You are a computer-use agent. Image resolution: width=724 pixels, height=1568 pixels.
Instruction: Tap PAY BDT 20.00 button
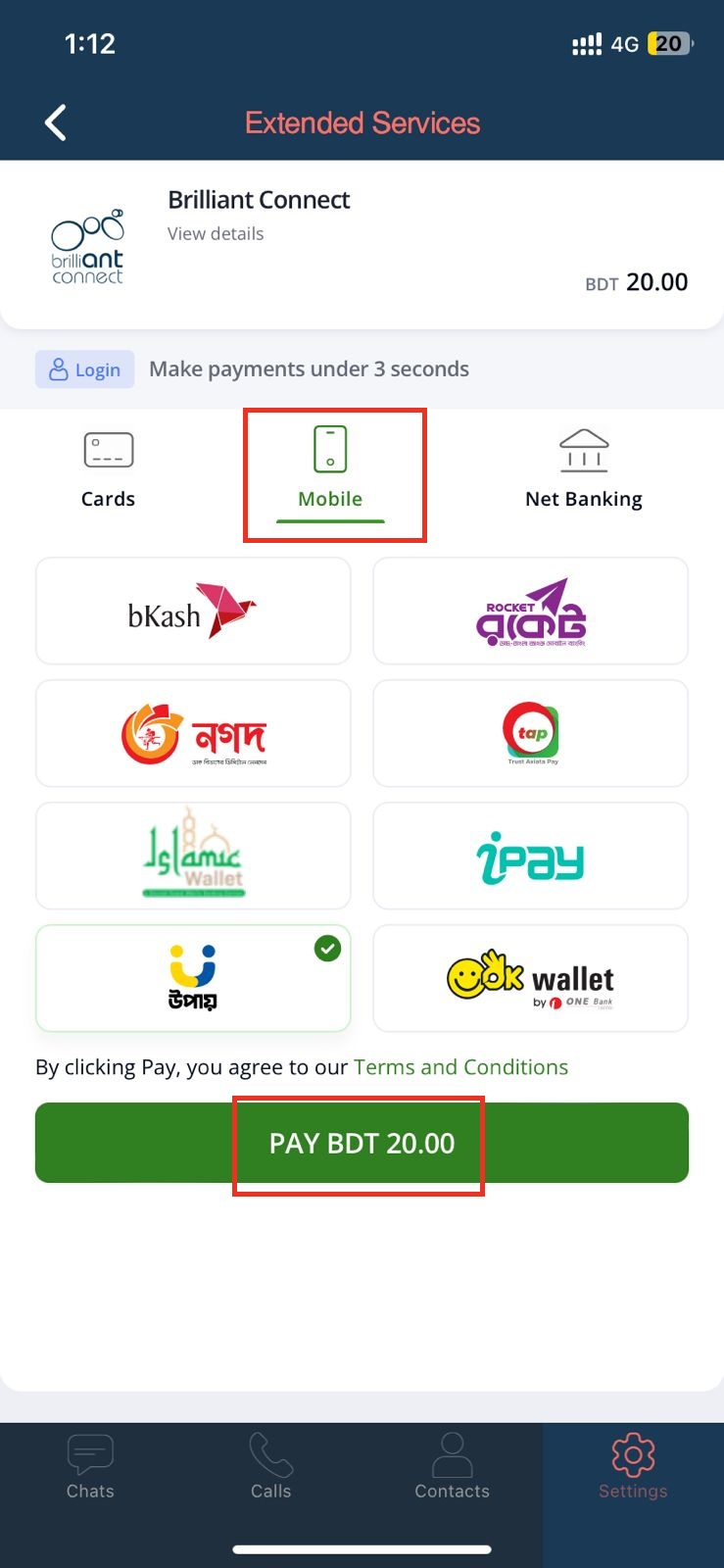(362, 1143)
